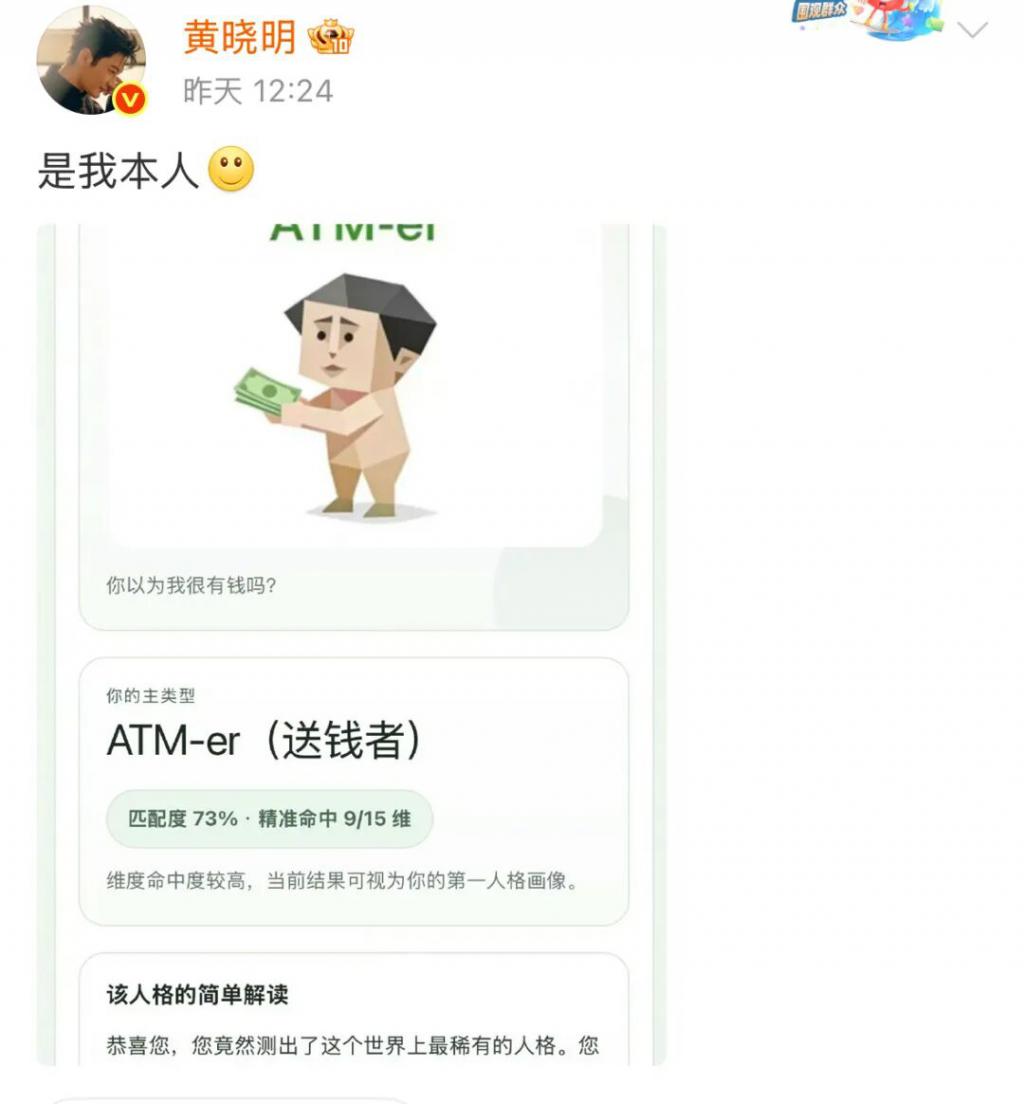1024x1104 pixels.
Task: Open 黄晓明's profile avatar
Action: click(90, 62)
